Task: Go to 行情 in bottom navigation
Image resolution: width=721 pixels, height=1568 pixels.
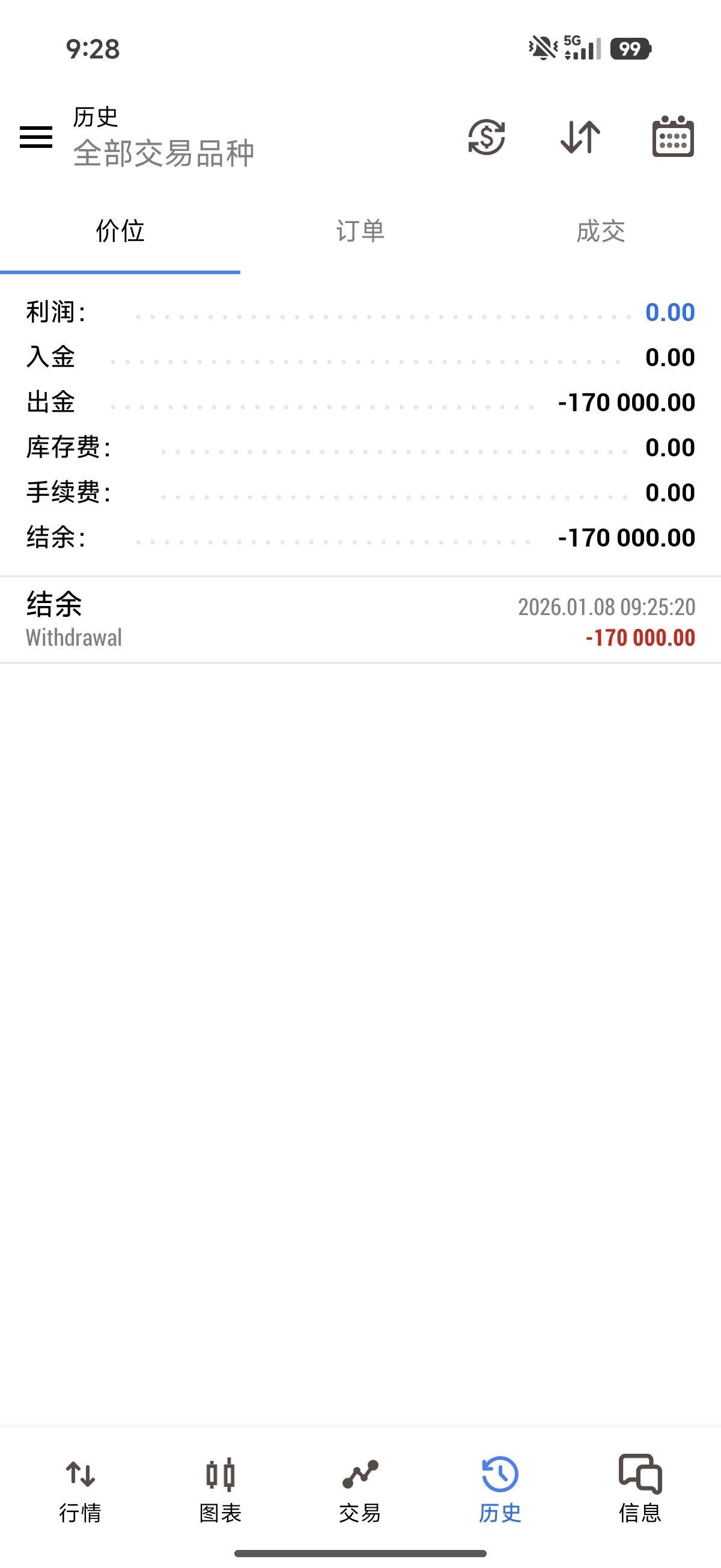Action: pyautogui.click(x=81, y=1489)
